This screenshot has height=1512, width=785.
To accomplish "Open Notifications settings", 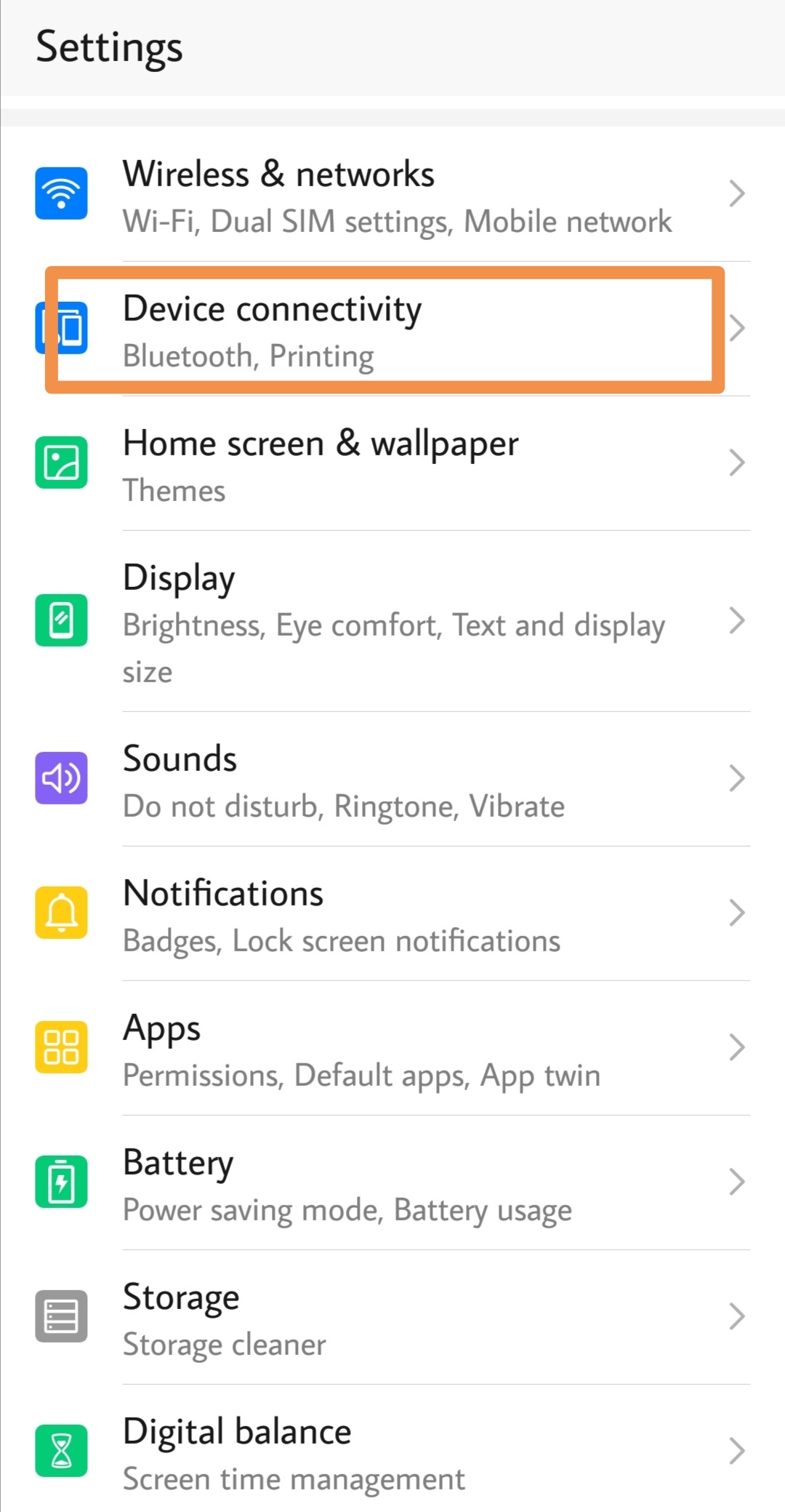I will (x=392, y=914).
